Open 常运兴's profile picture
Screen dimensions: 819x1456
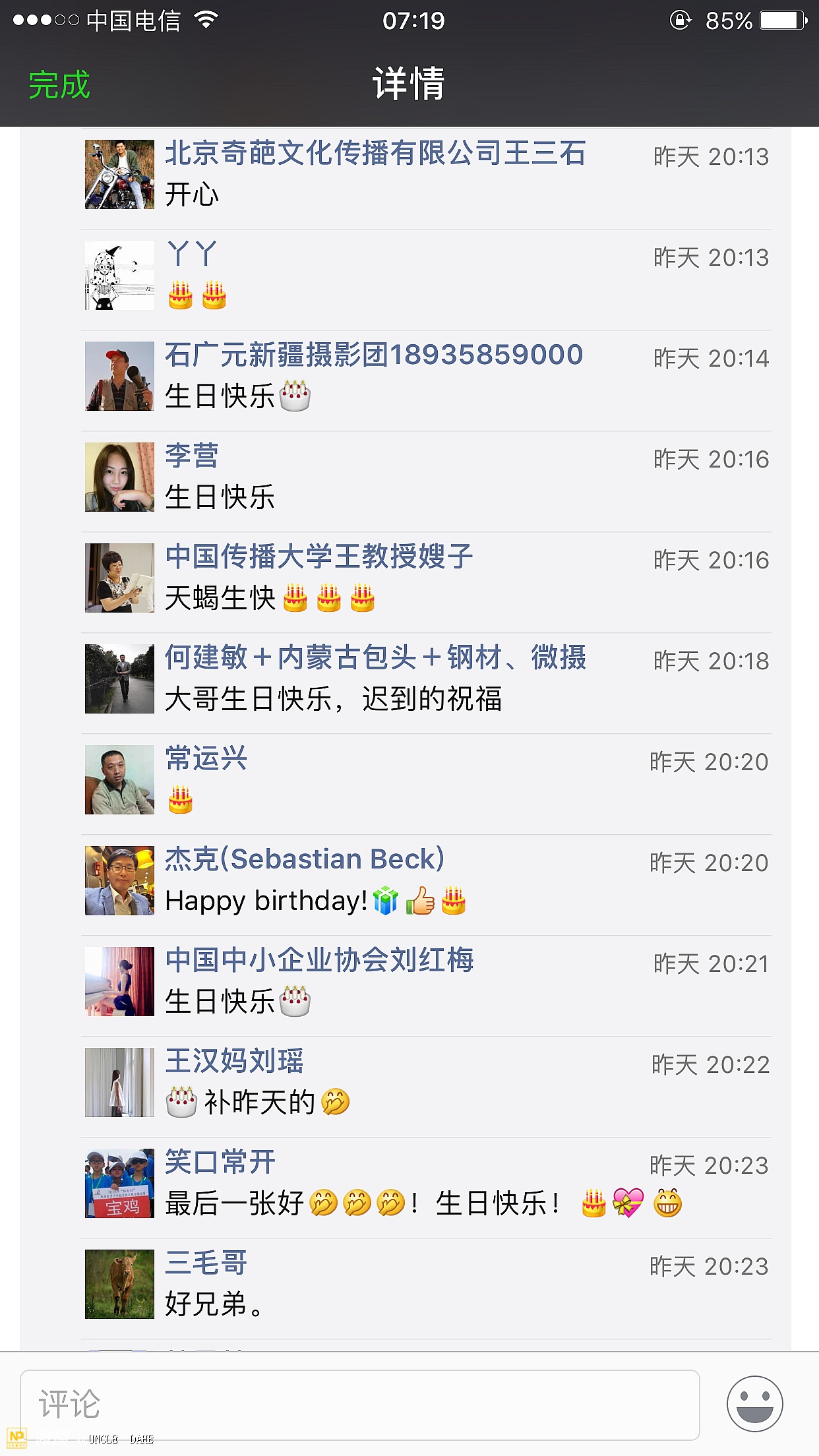coord(119,779)
